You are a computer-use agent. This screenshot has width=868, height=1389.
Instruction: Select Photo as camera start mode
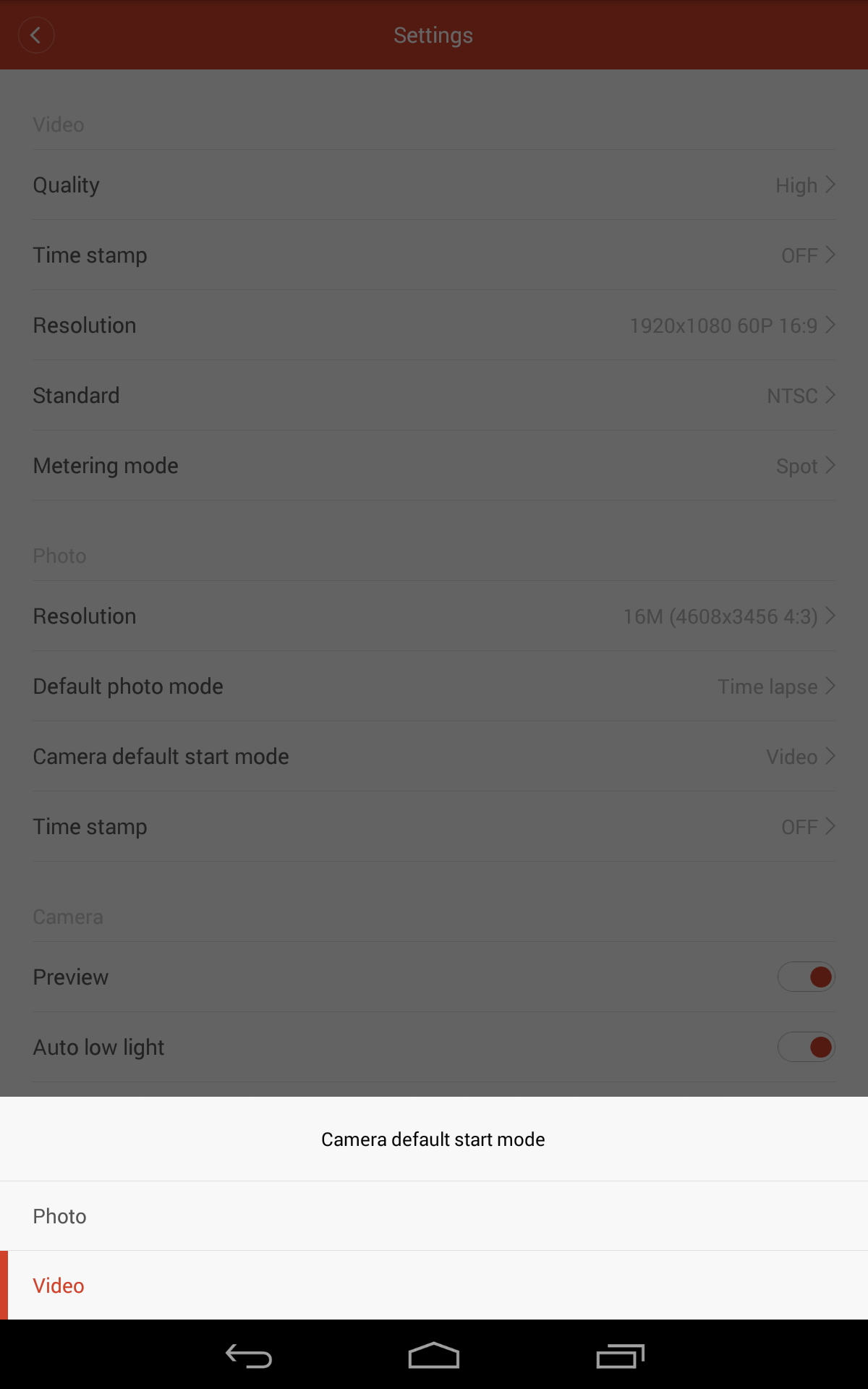click(x=434, y=1216)
